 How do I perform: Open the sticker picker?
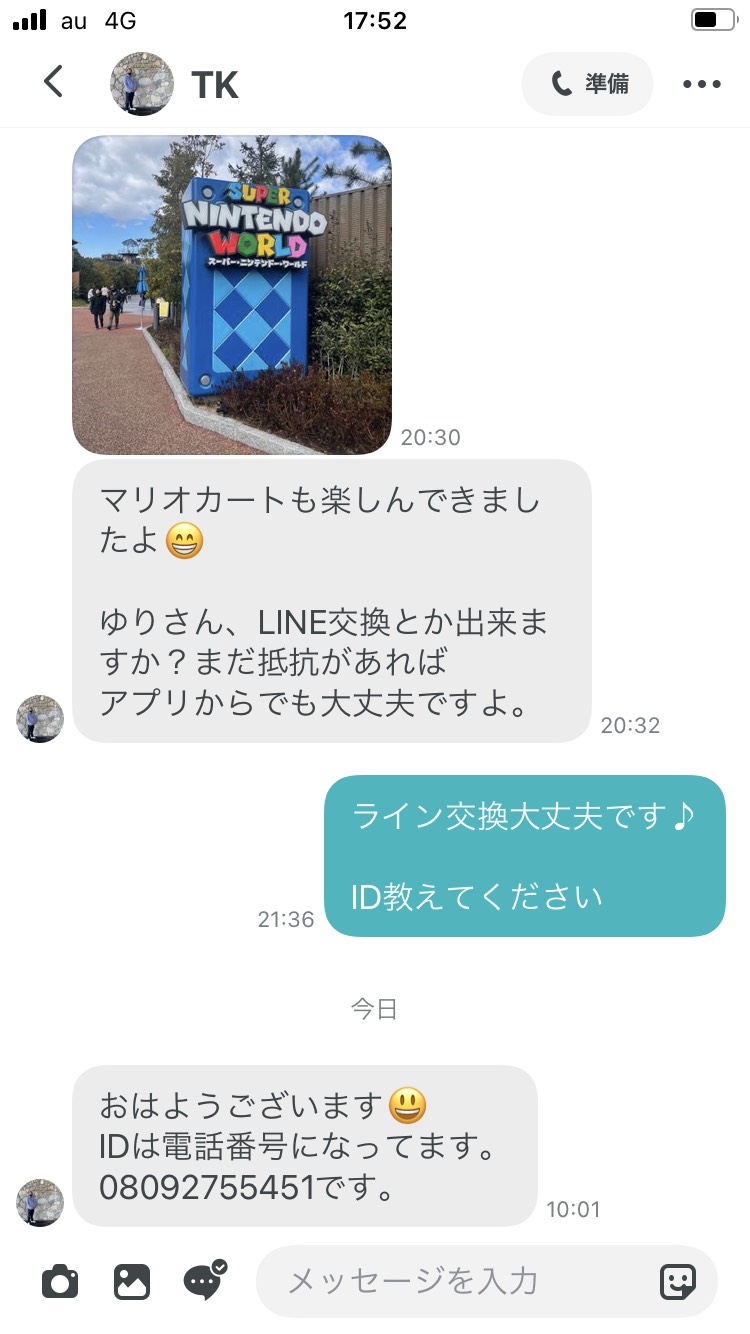pos(678,1281)
